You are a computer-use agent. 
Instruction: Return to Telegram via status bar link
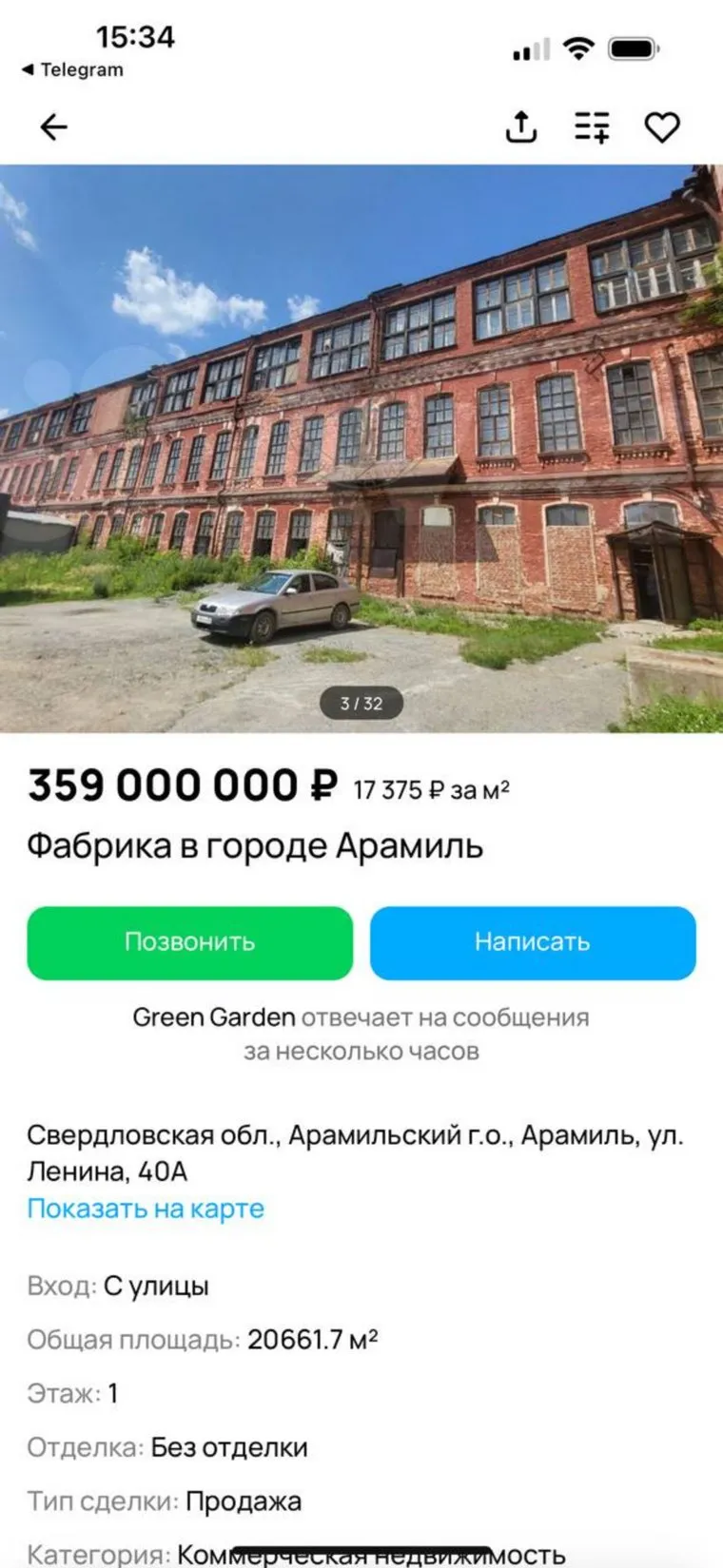pyautogui.click(x=72, y=69)
